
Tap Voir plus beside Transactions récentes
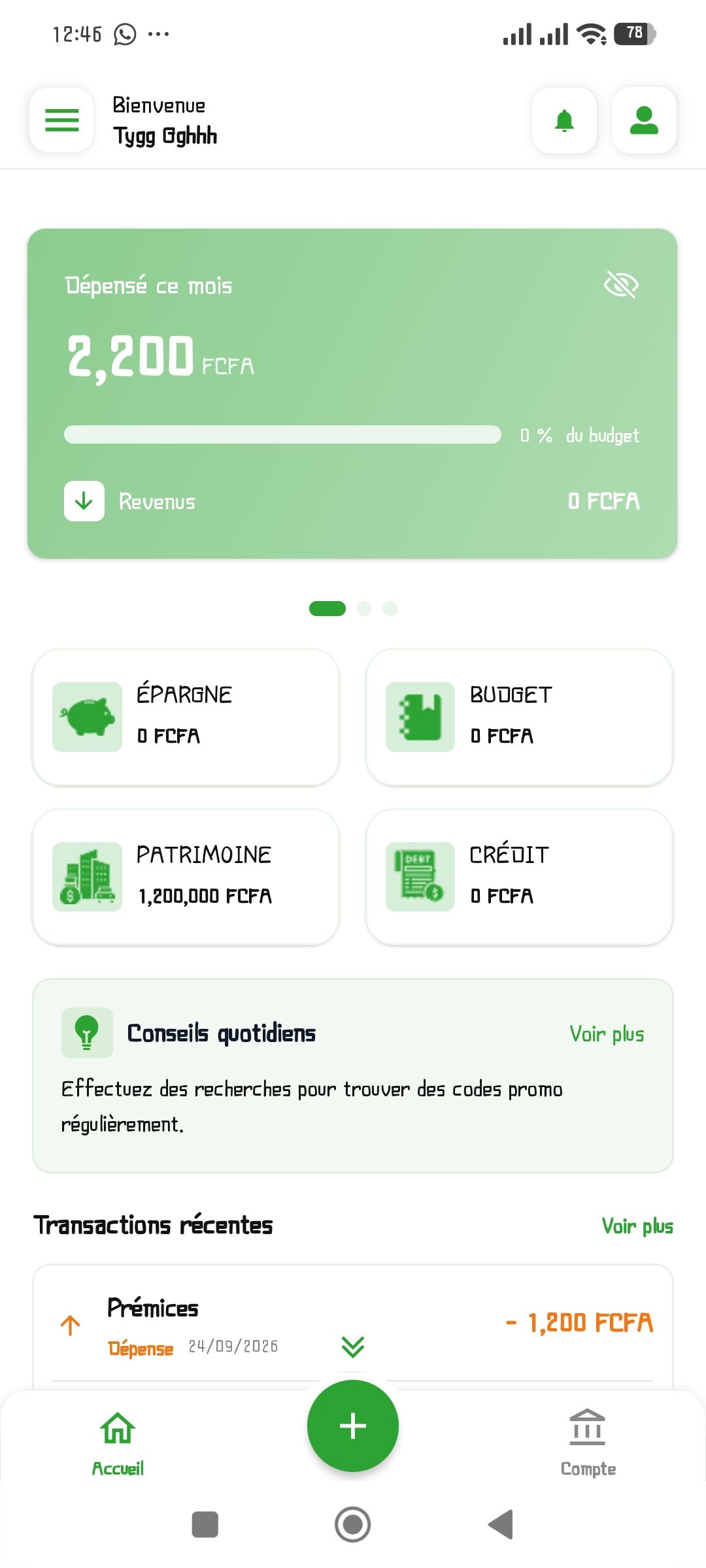point(637,1226)
